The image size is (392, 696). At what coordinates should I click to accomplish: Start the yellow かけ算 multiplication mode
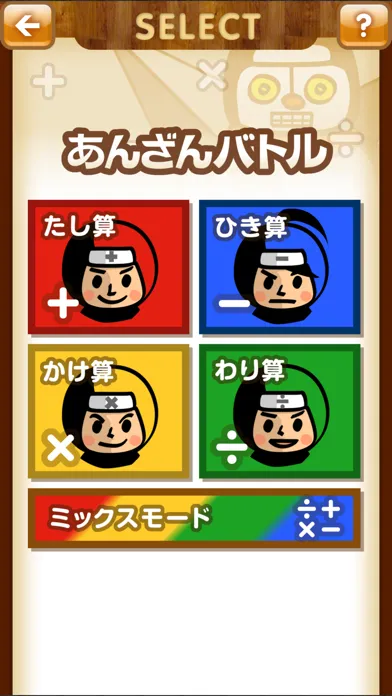108,411
